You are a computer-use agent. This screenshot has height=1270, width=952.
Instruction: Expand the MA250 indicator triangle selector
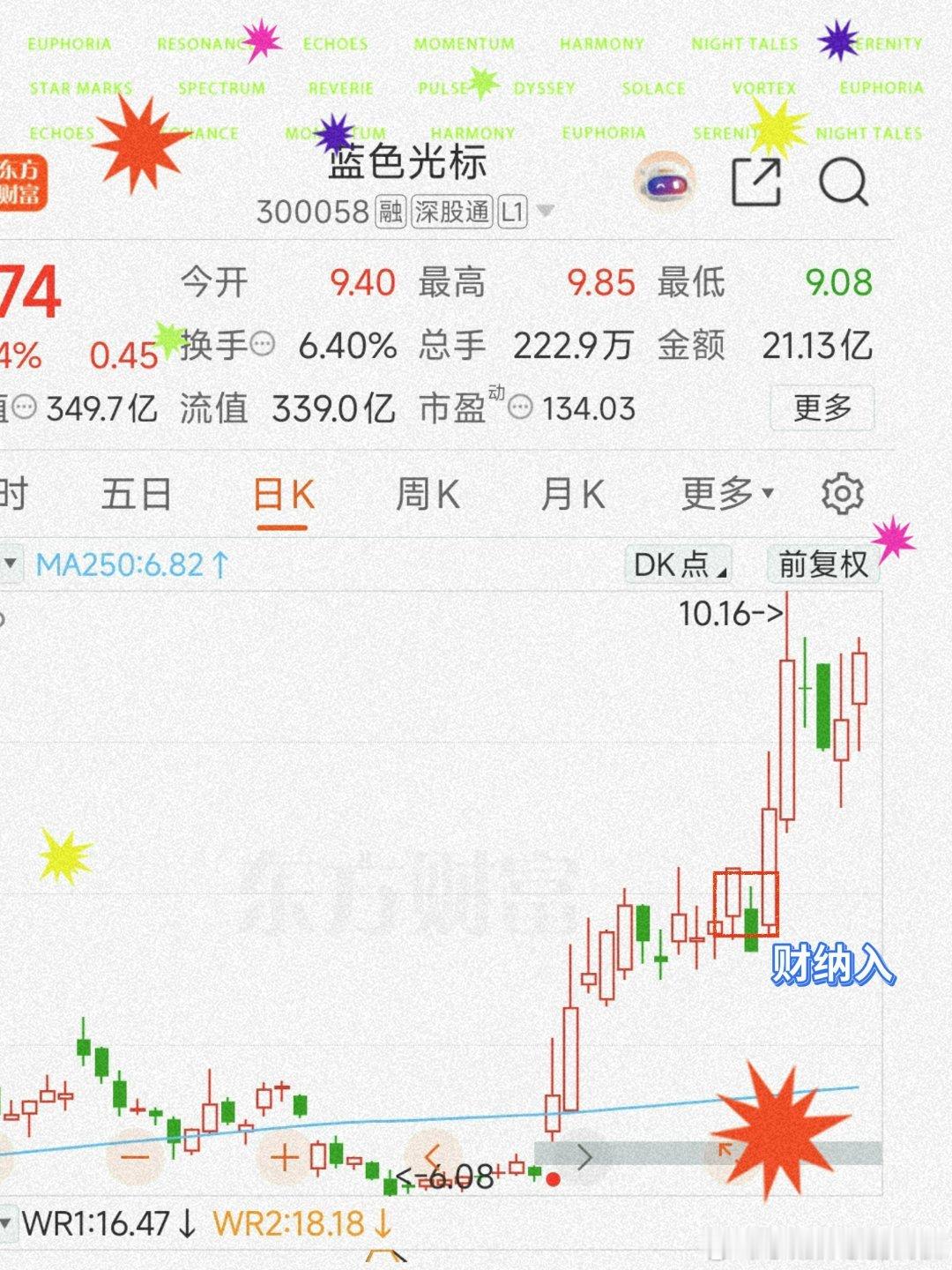[x=9, y=563]
